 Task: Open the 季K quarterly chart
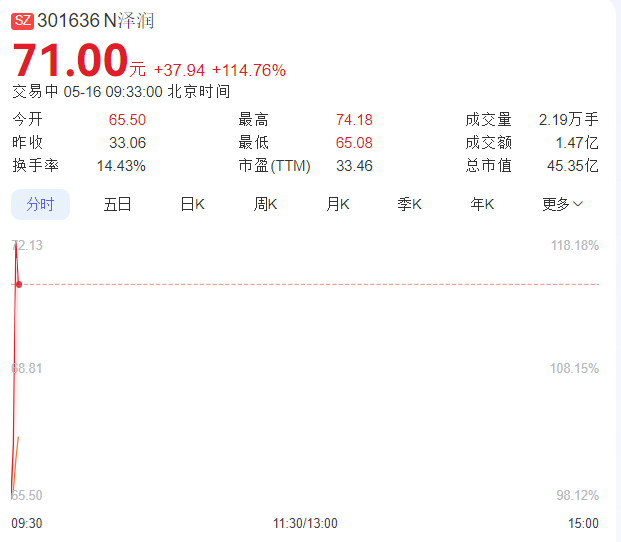[410, 204]
